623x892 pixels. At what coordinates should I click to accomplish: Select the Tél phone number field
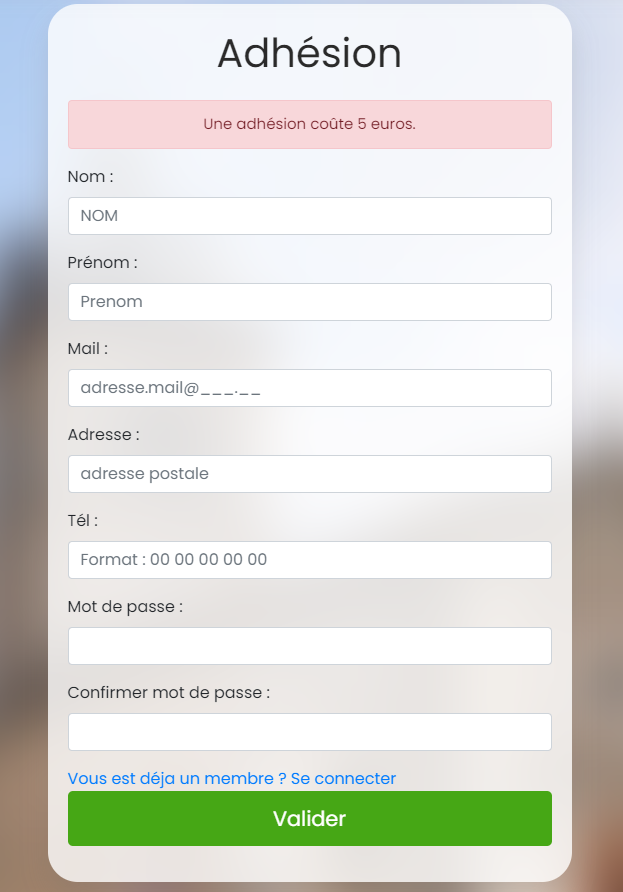pyautogui.click(x=309, y=560)
